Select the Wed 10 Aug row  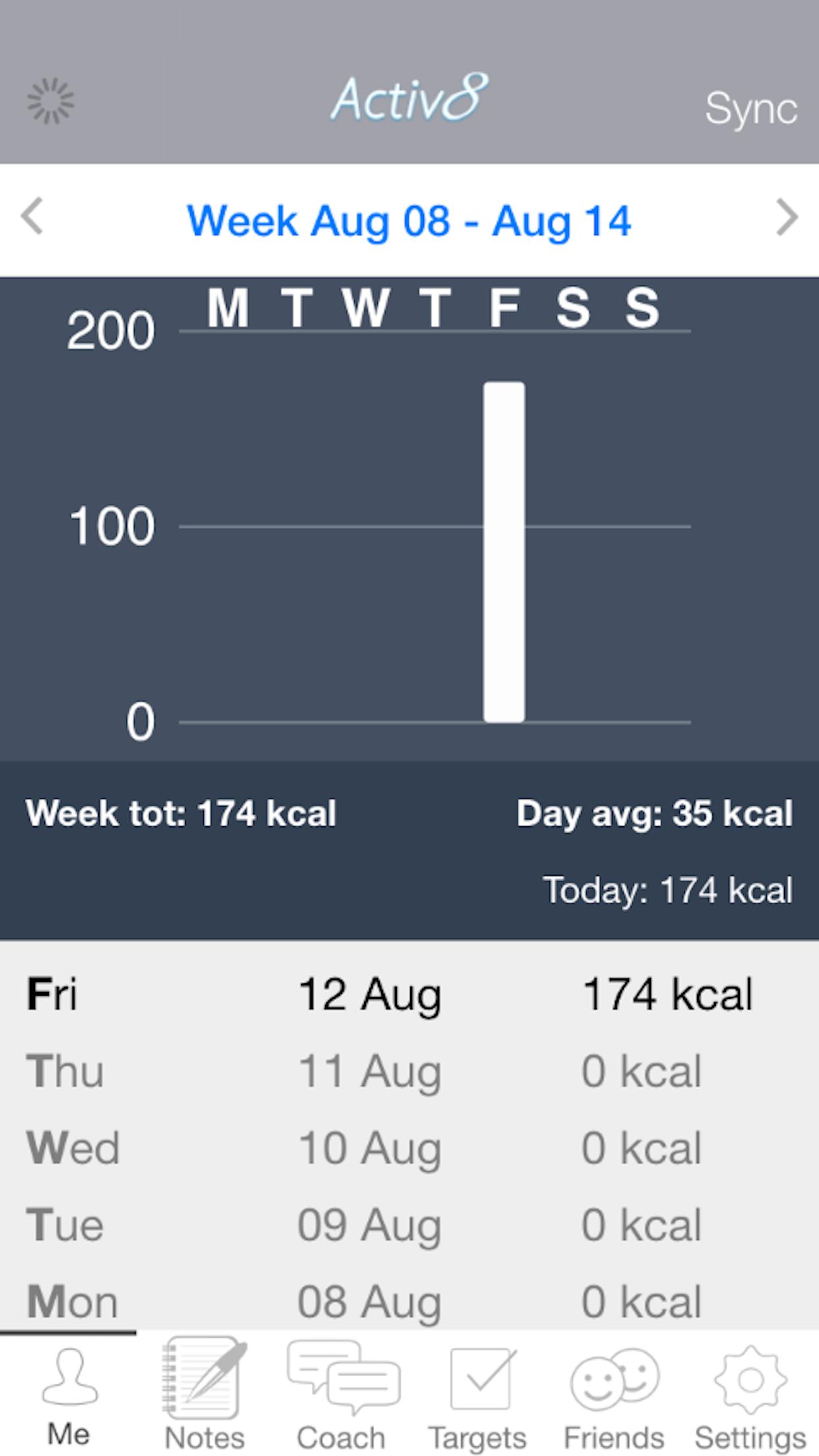pyautogui.click(x=409, y=1148)
